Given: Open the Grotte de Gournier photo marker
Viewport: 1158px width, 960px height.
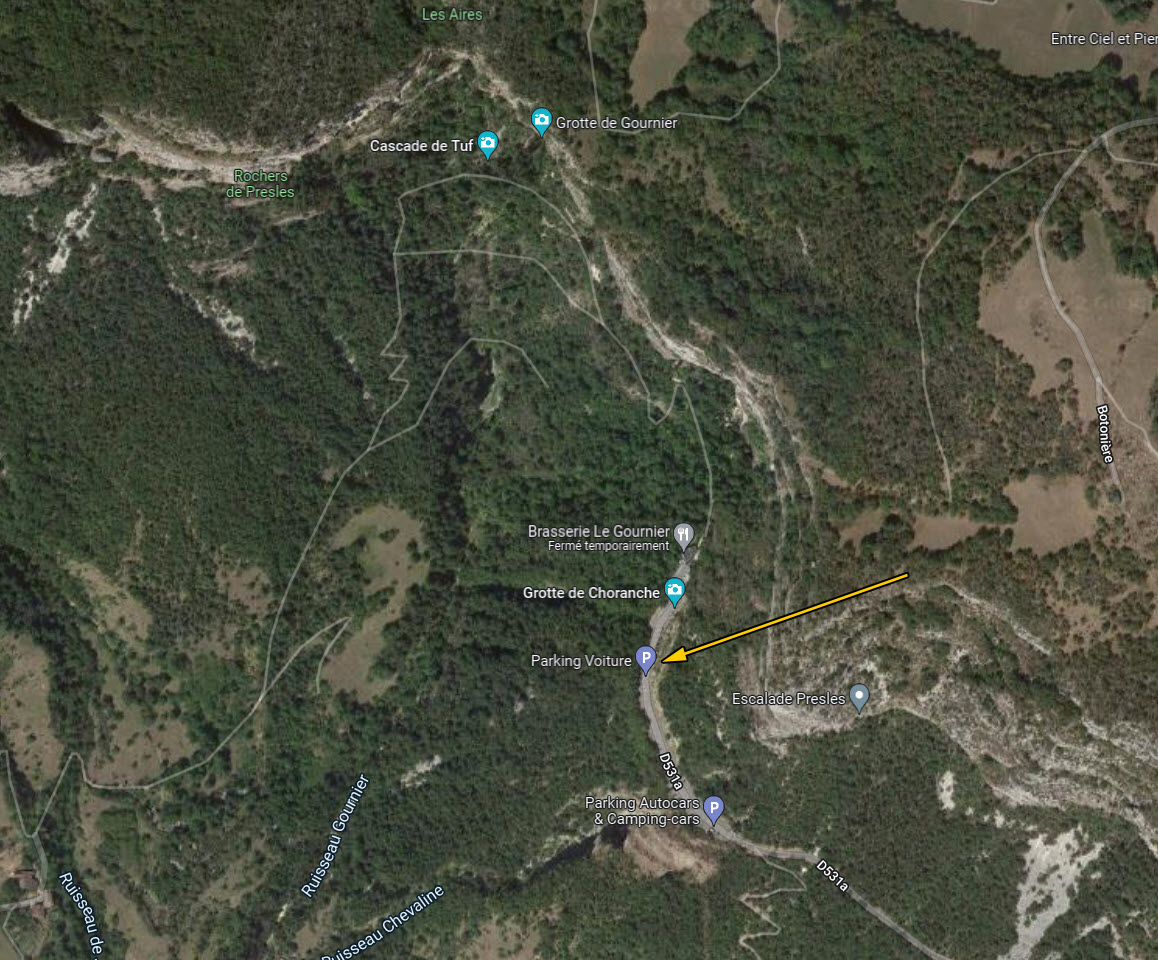Looking at the screenshot, I should 541,122.
